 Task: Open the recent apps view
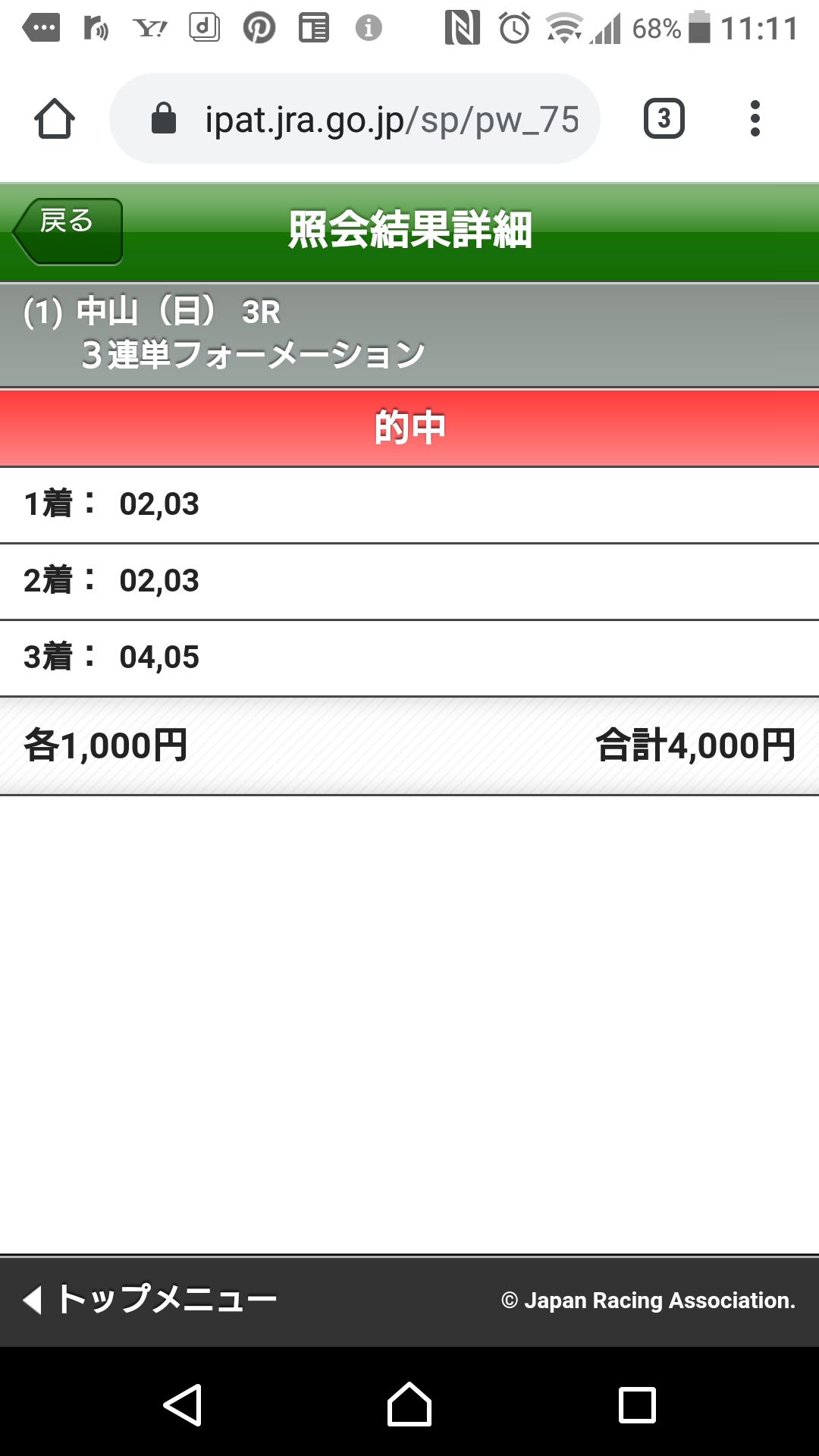(x=637, y=1404)
